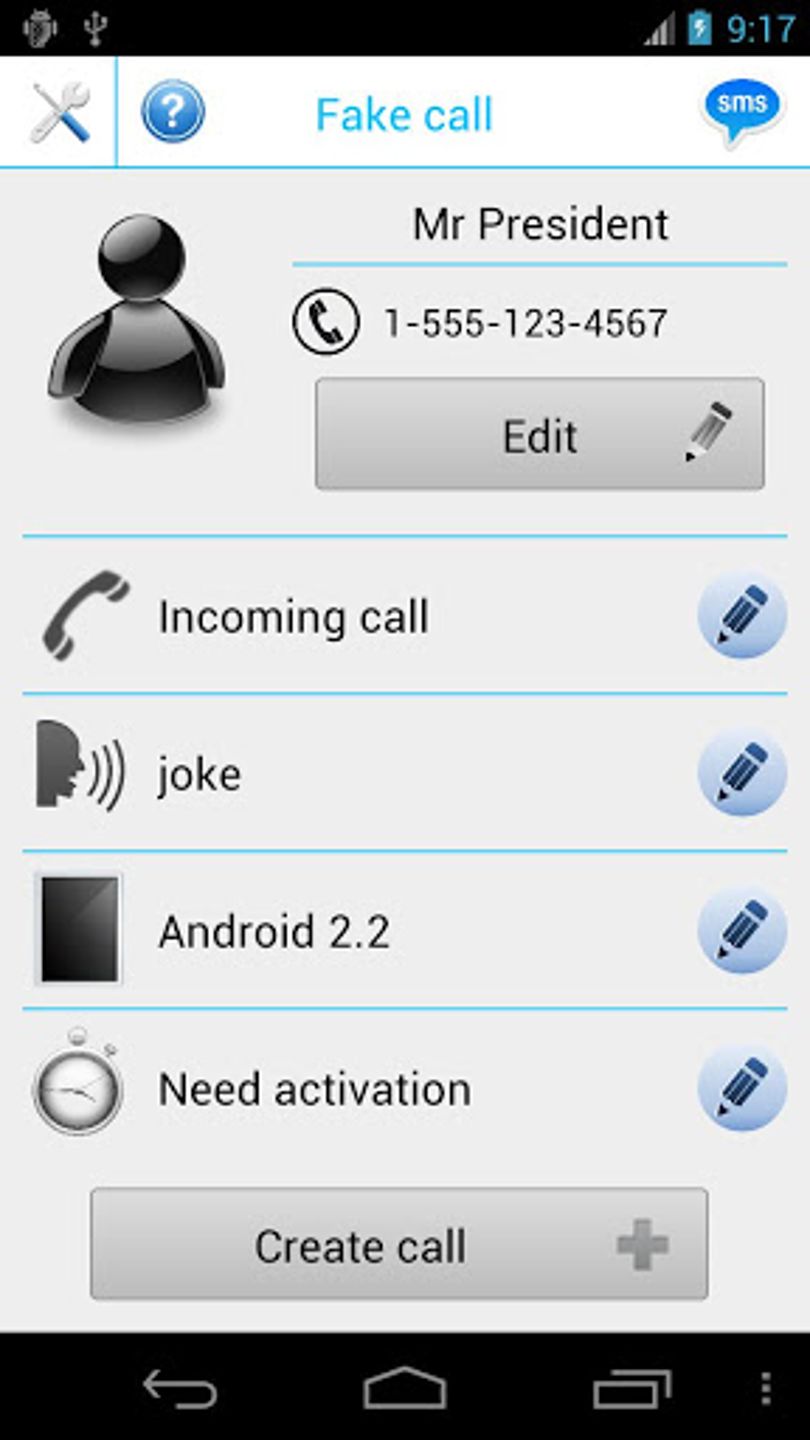Edit the Need activation timer
The height and width of the screenshot is (1440, 810).
point(742,1089)
